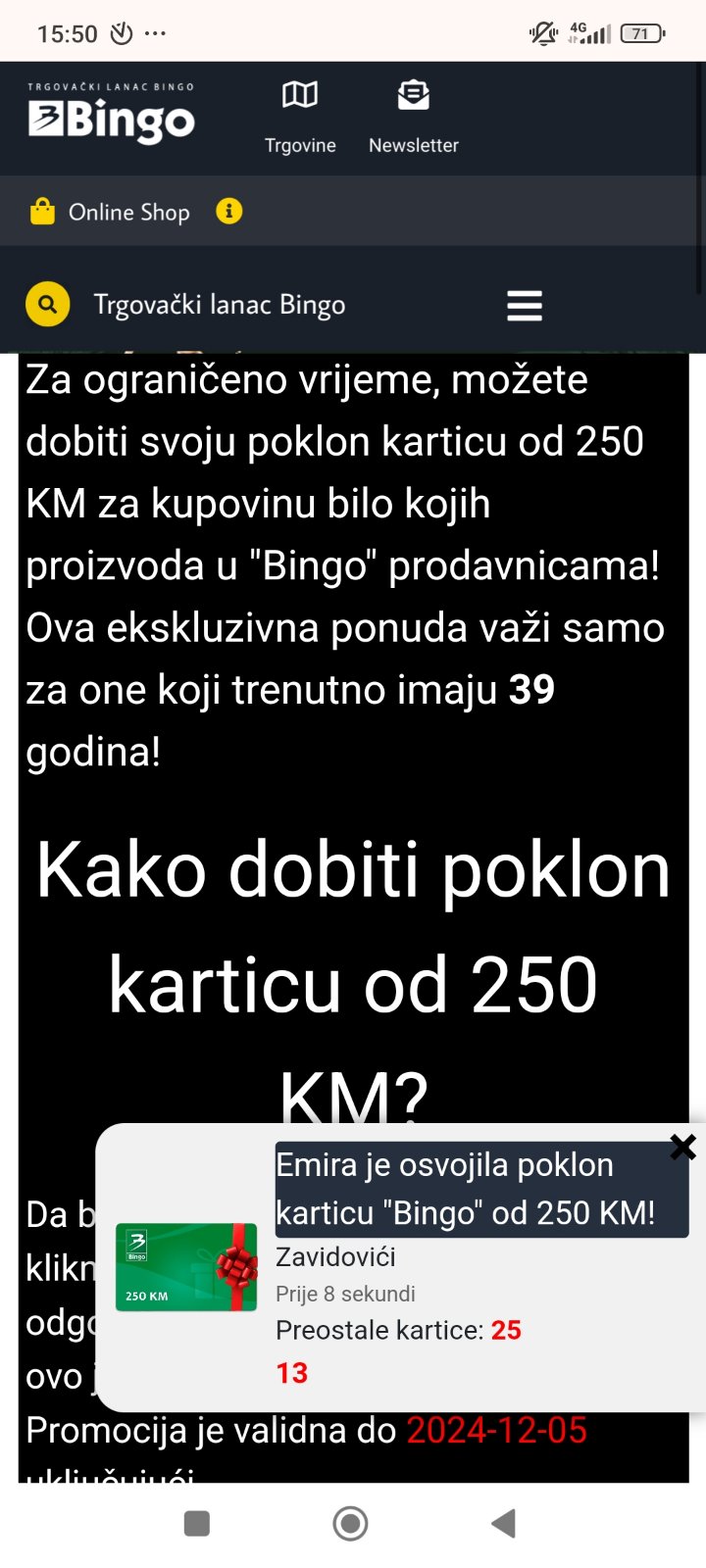
Task: Dismiss the gift card winner popup
Action: (682, 1147)
